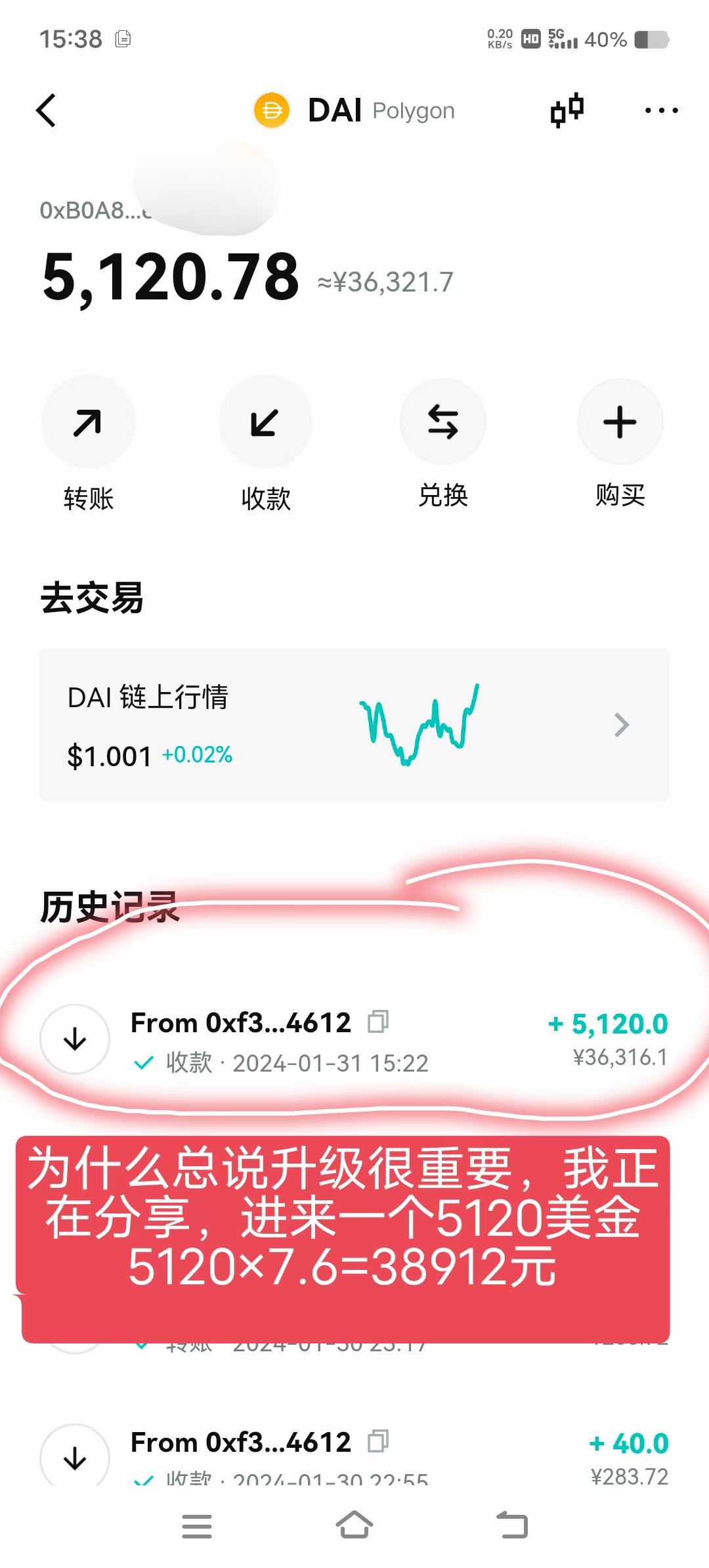Screen dimensions: 709x1568
Task: Open the DAI 链上行情 market card
Action: pyautogui.click(x=354, y=725)
